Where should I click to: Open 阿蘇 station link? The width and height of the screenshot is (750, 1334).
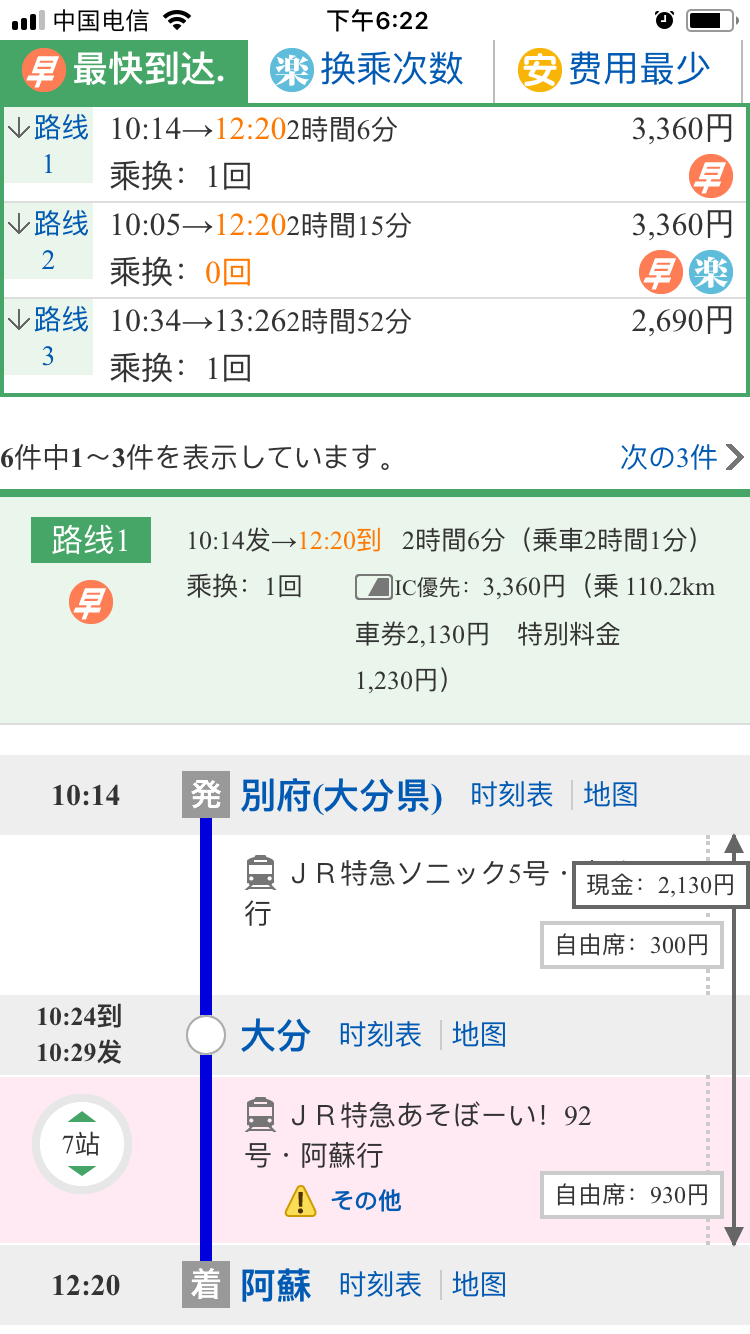(x=275, y=1285)
